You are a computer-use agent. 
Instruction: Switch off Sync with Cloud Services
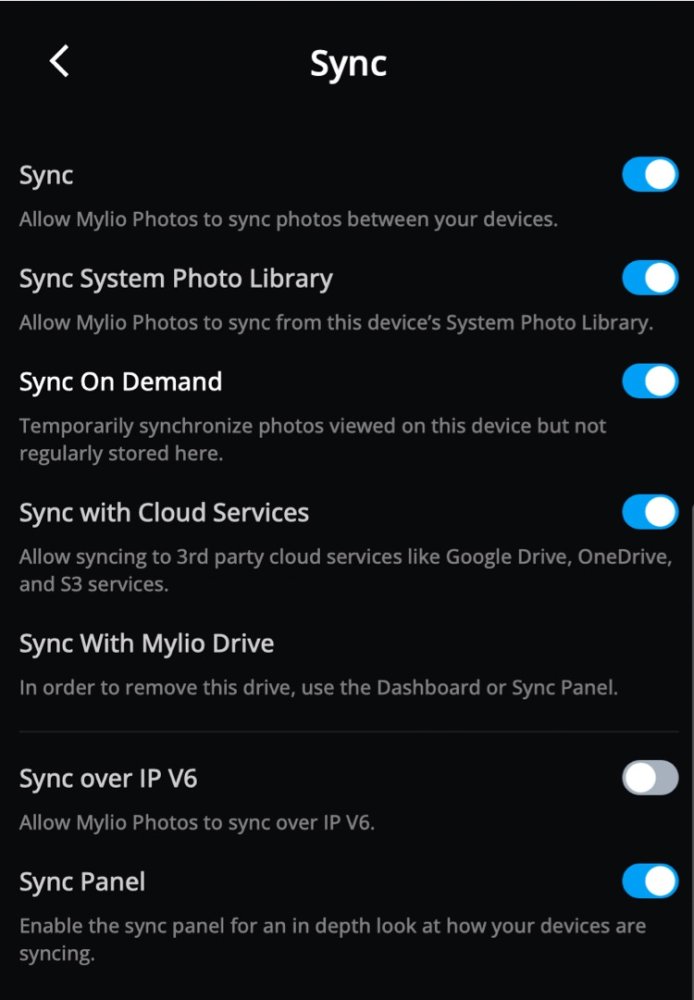point(650,512)
